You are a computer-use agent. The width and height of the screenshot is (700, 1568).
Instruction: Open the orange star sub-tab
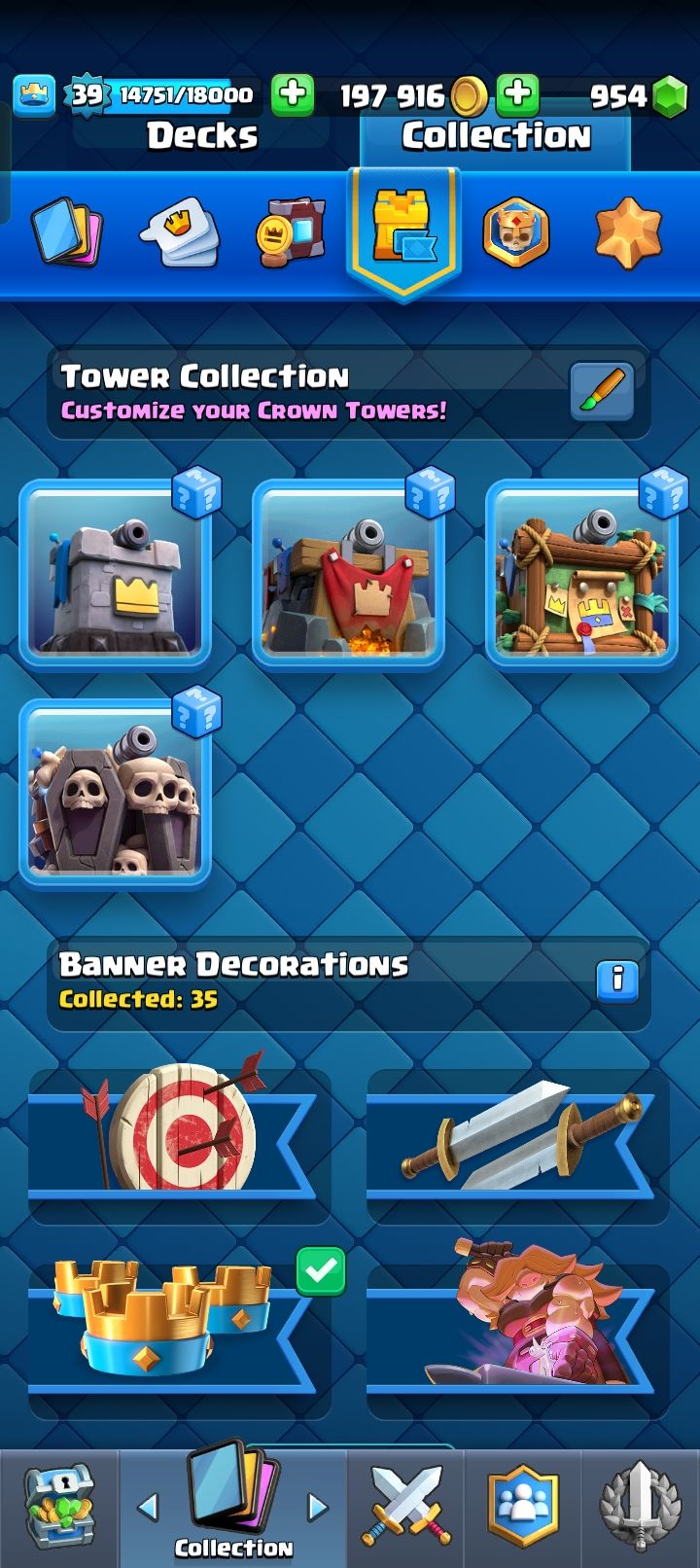click(x=627, y=233)
